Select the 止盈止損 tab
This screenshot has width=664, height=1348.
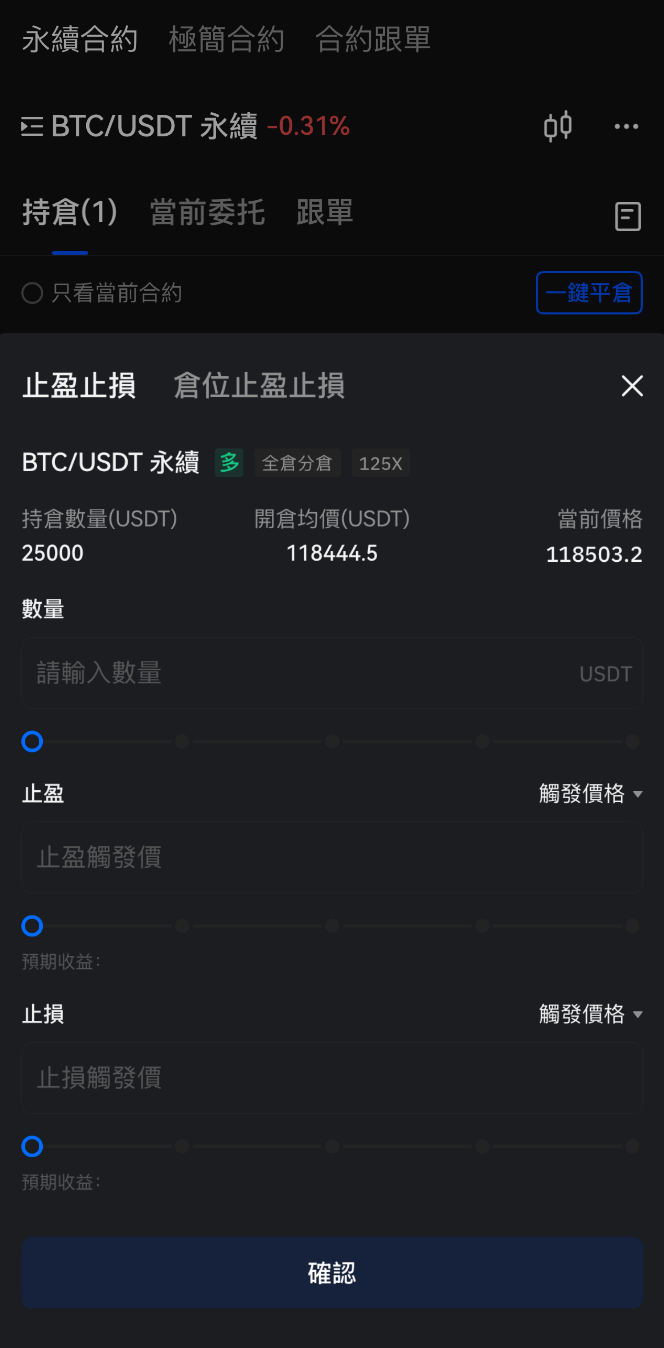click(79, 386)
